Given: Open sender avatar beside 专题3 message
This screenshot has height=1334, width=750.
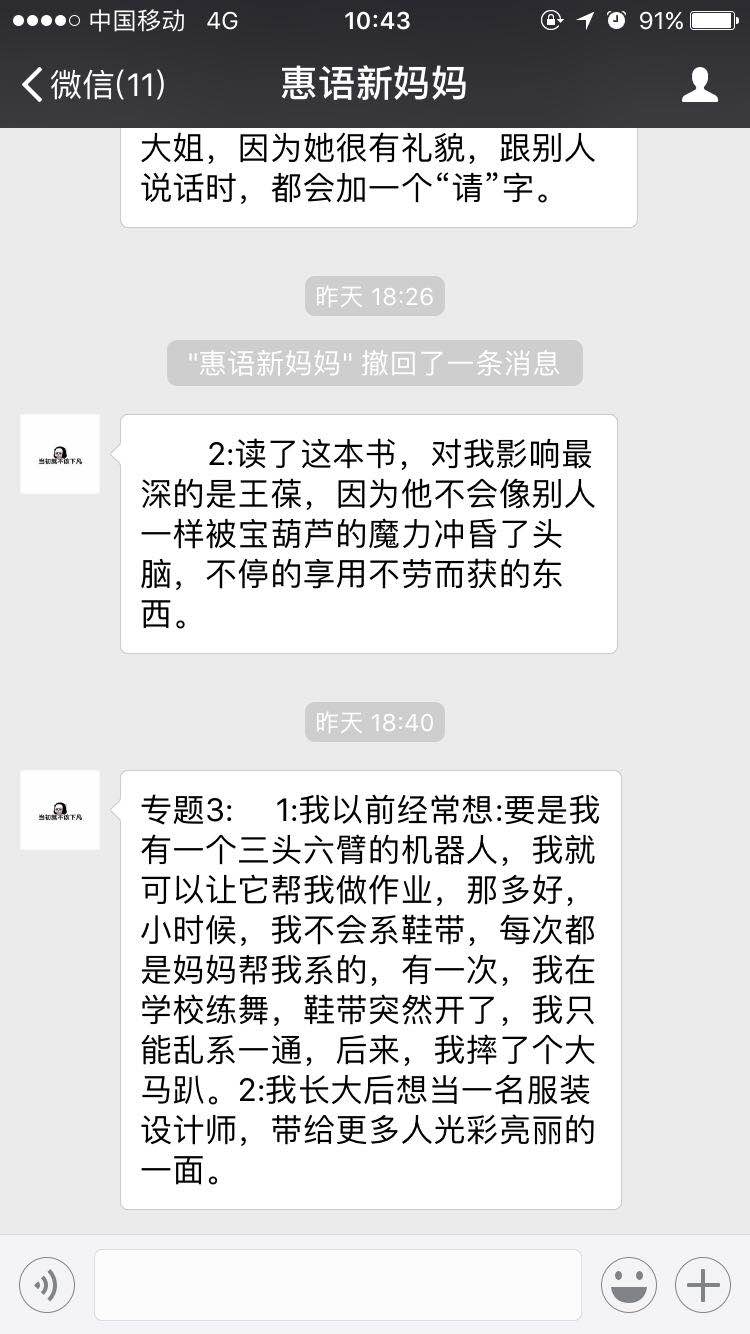Looking at the screenshot, I should tap(60, 810).
